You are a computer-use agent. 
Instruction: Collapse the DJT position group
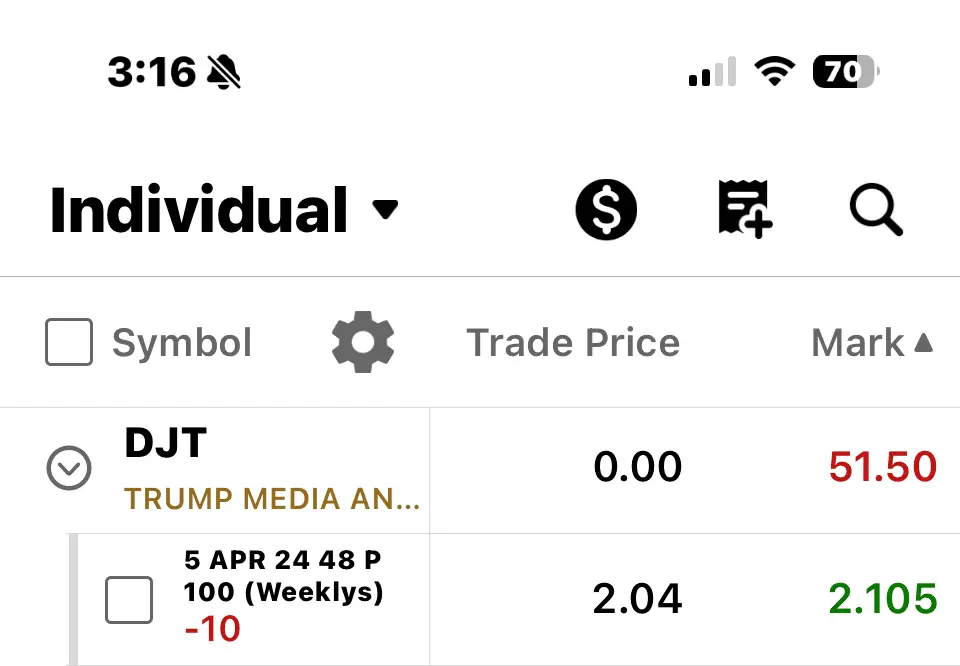(x=69, y=467)
